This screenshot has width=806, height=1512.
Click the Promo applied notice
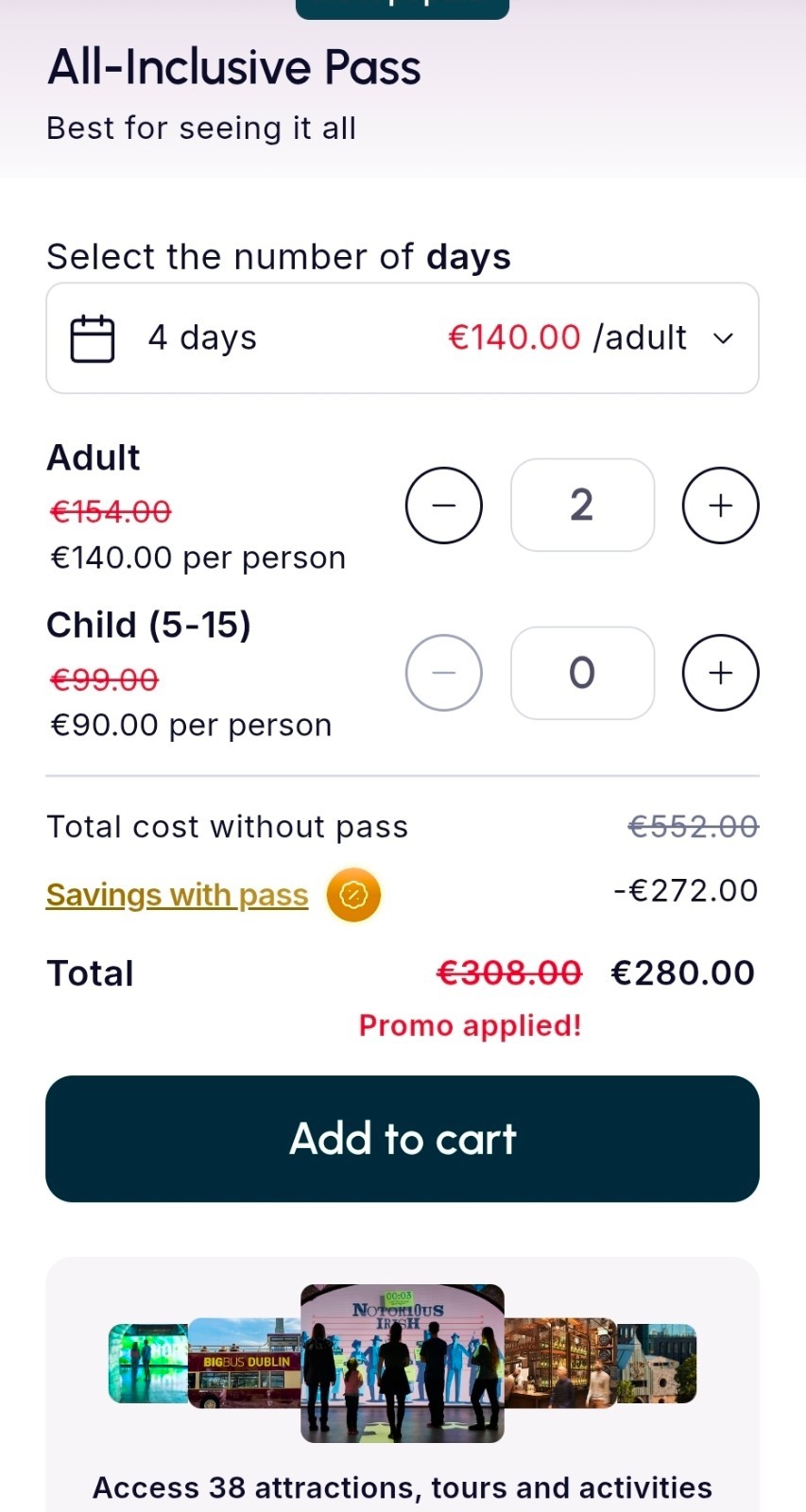tap(470, 1025)
